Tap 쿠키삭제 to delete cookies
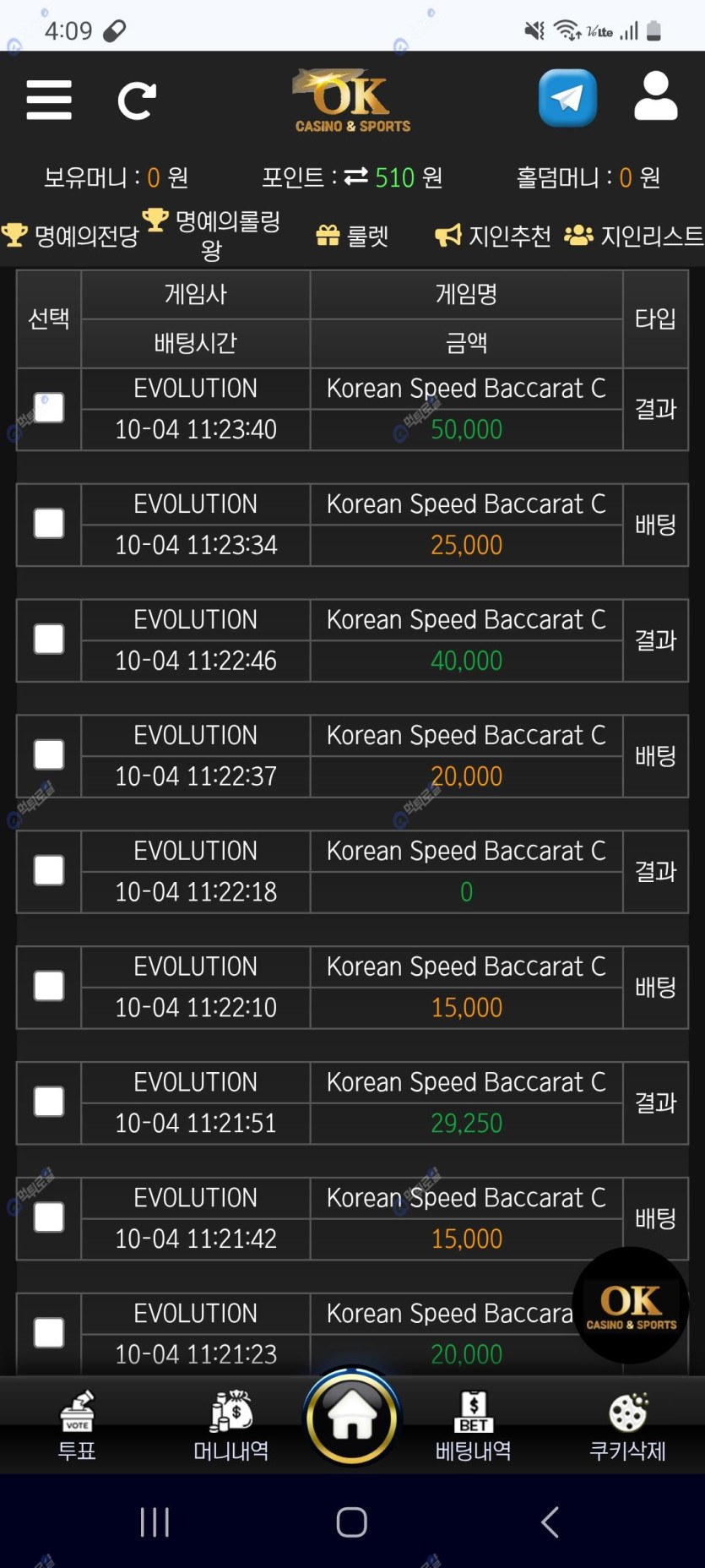Viewport: 705px width, 1568px height. pos(627,1426)
